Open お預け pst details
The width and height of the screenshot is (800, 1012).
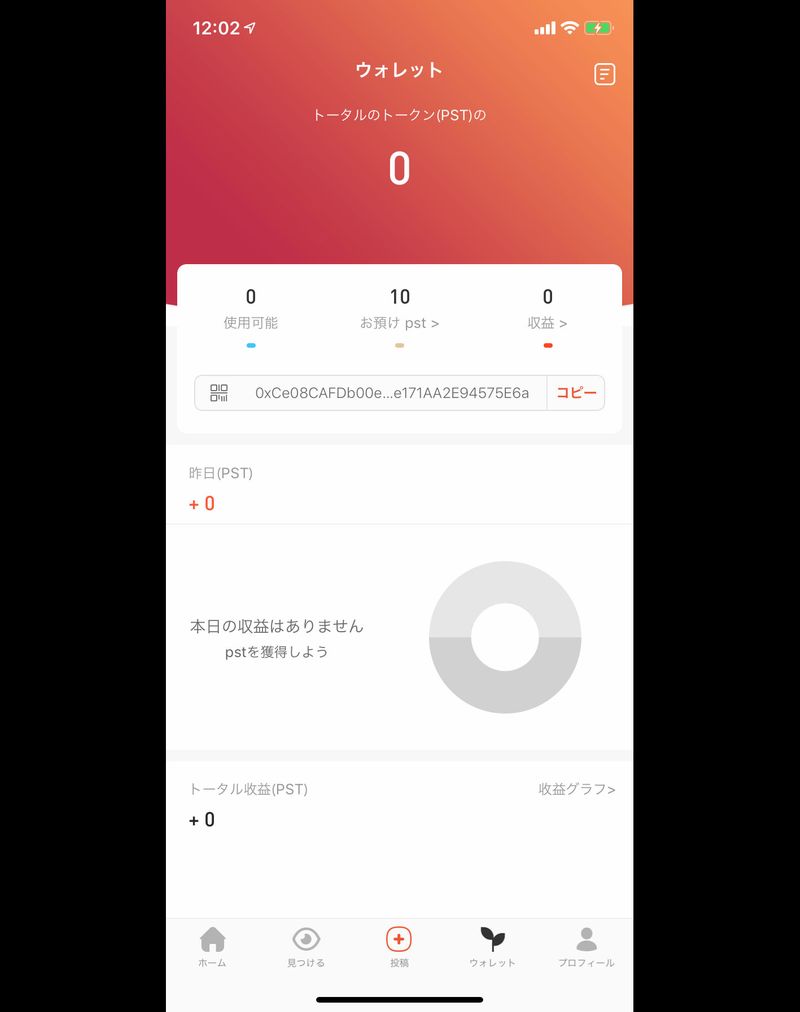399,323
